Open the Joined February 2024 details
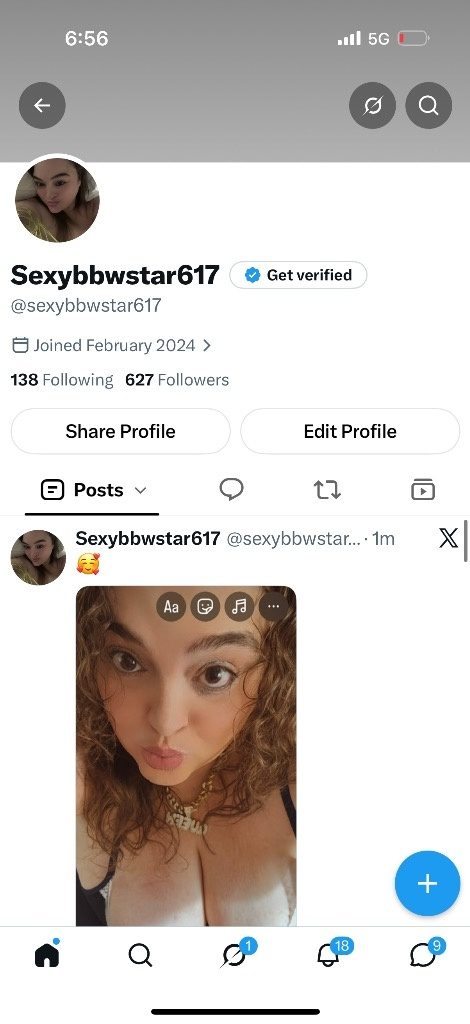This screenshot has width=470, height=1024. click(x=112, y=345)
